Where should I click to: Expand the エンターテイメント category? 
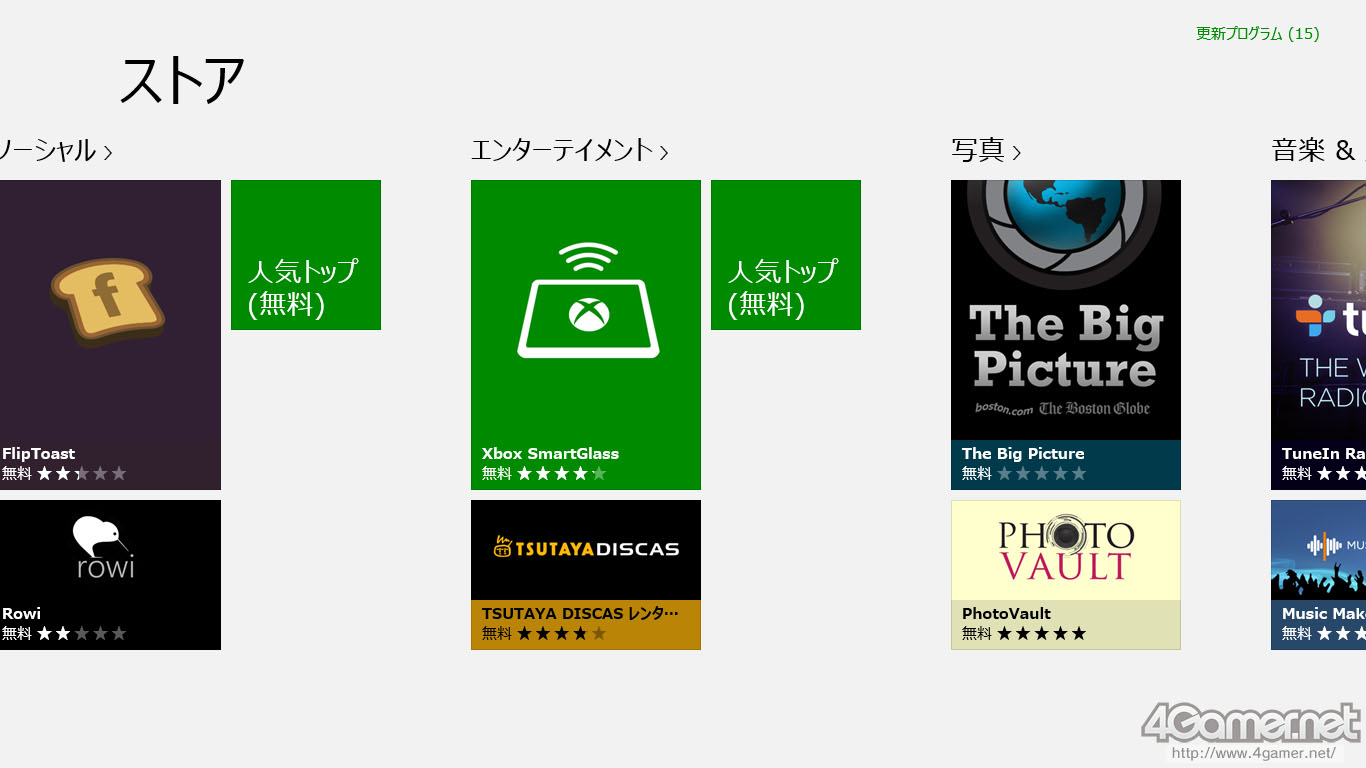(570, 151)
